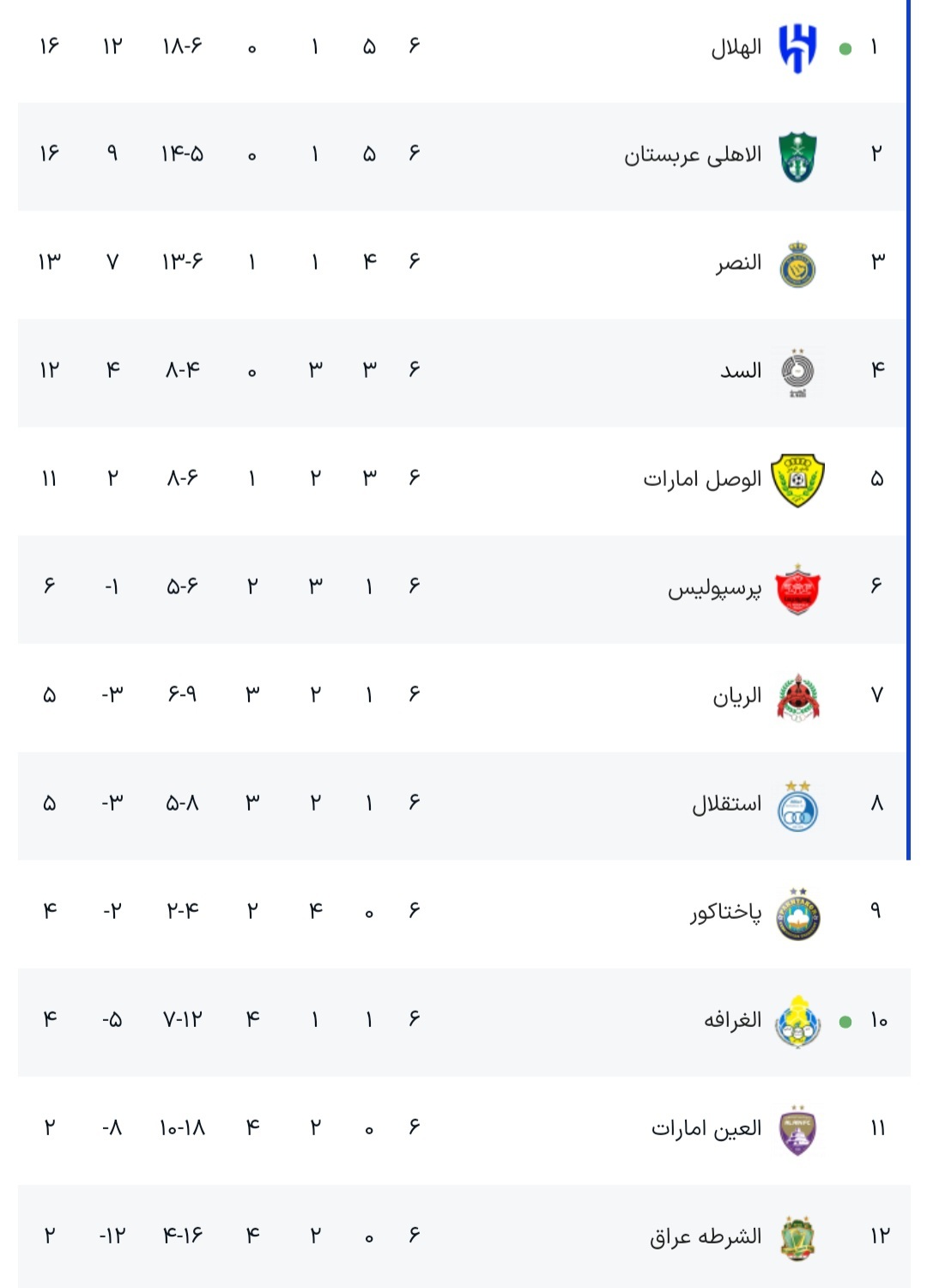The height and width of the screenshot is (1288, 927).
Task: Select the الریان team row
Action: (737, 696)
